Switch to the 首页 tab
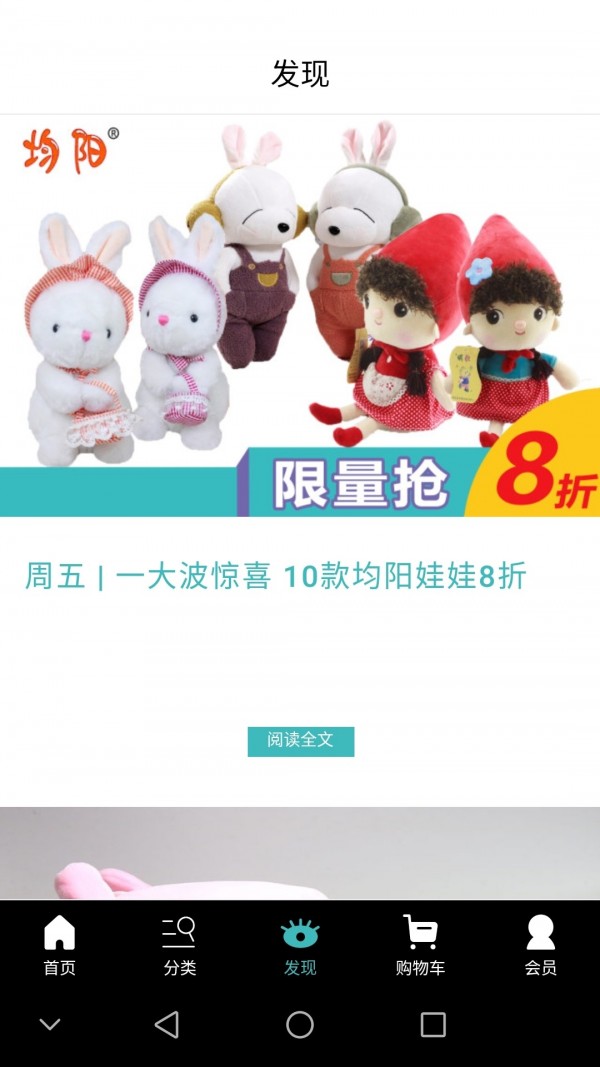Screen dimensions: 600x1067 [59, 945]
